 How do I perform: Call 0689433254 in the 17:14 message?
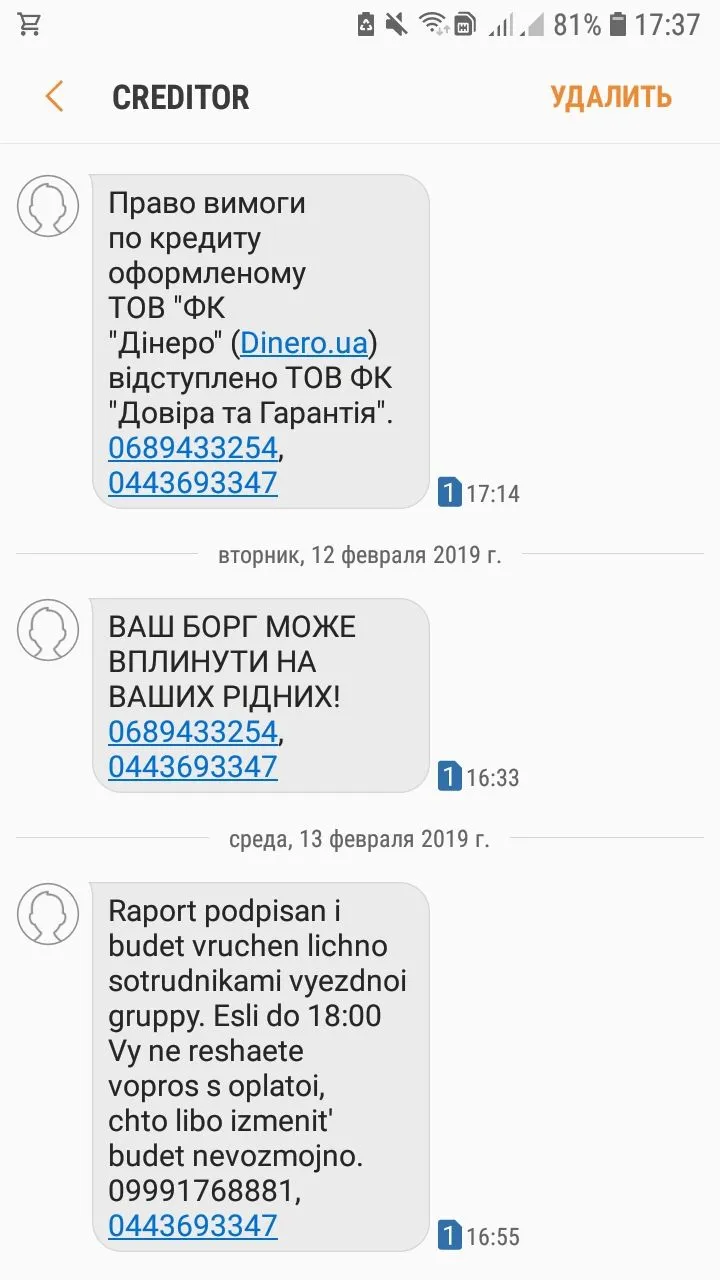(192, 448)
